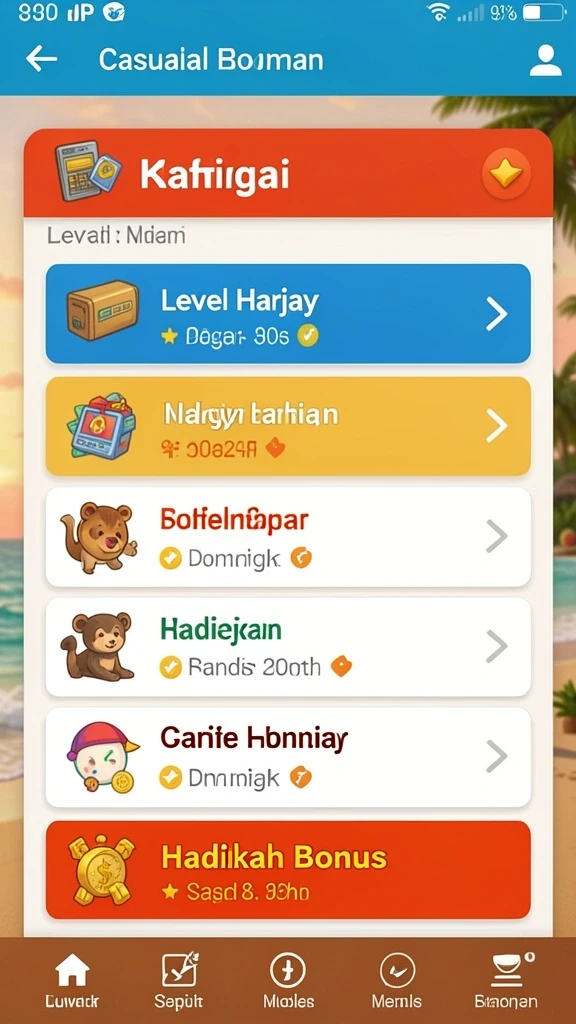Open the Bmonan tab
This screenshot has width=576, height=1024.
click(x=507, y=980)
